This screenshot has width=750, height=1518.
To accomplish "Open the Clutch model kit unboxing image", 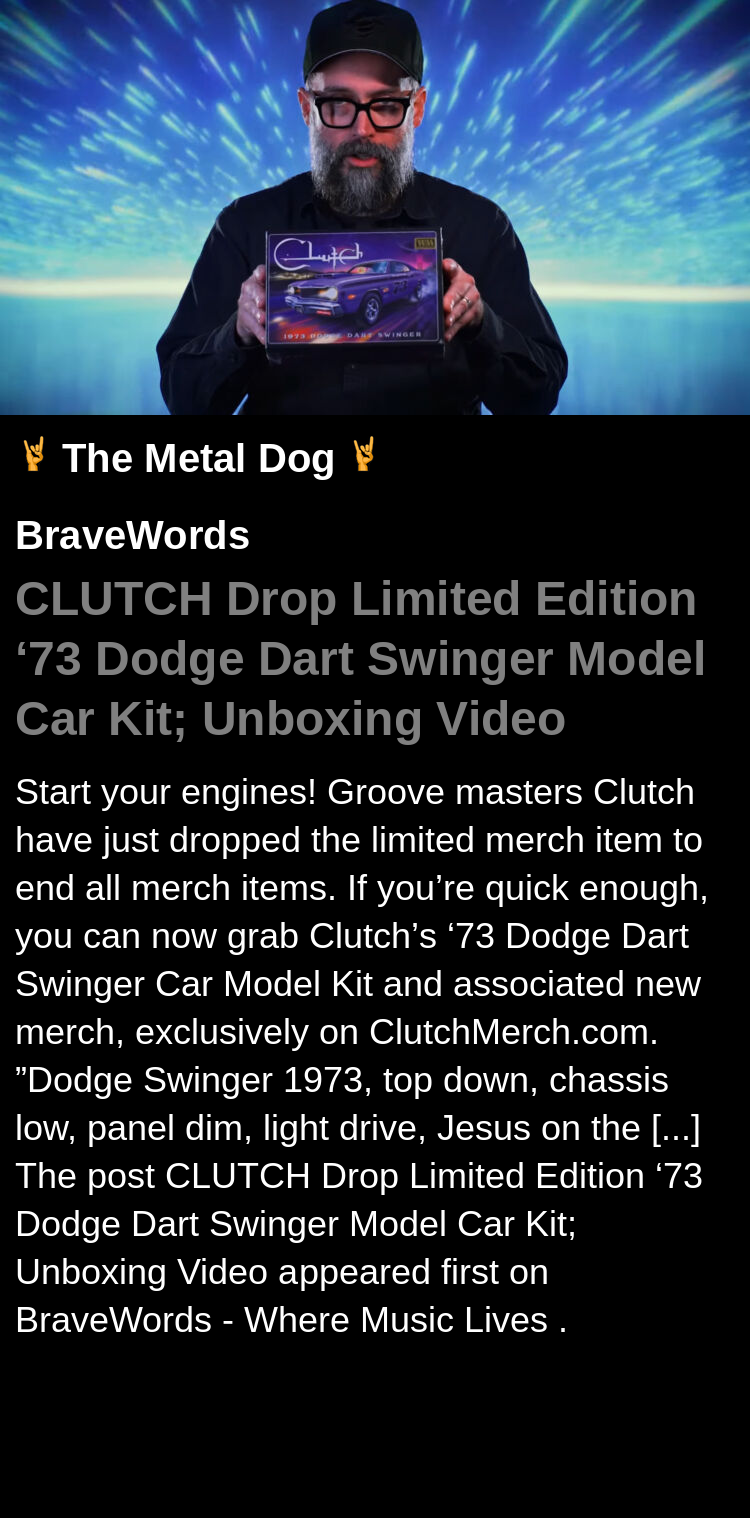I will point(375,207).
